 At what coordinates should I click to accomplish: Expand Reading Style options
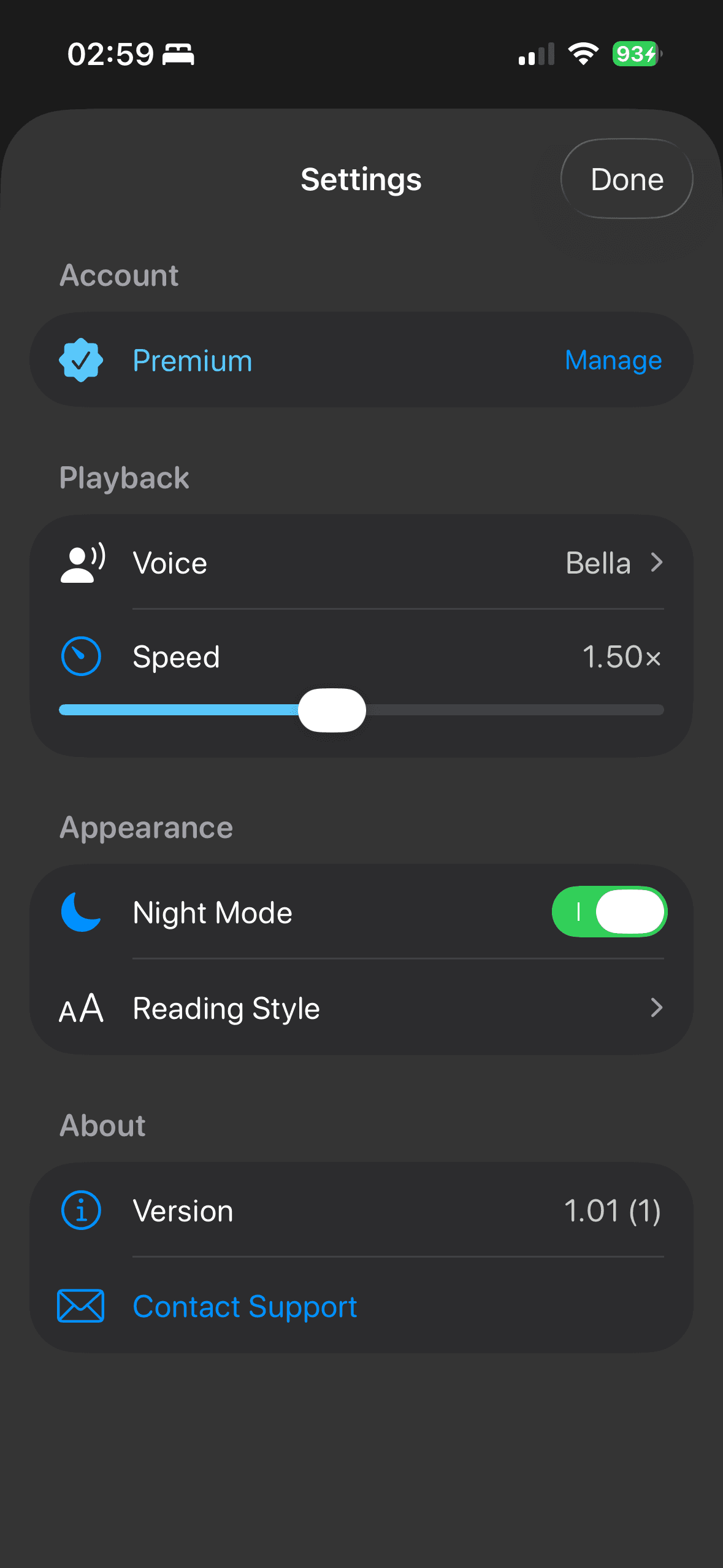[656, 1007]
